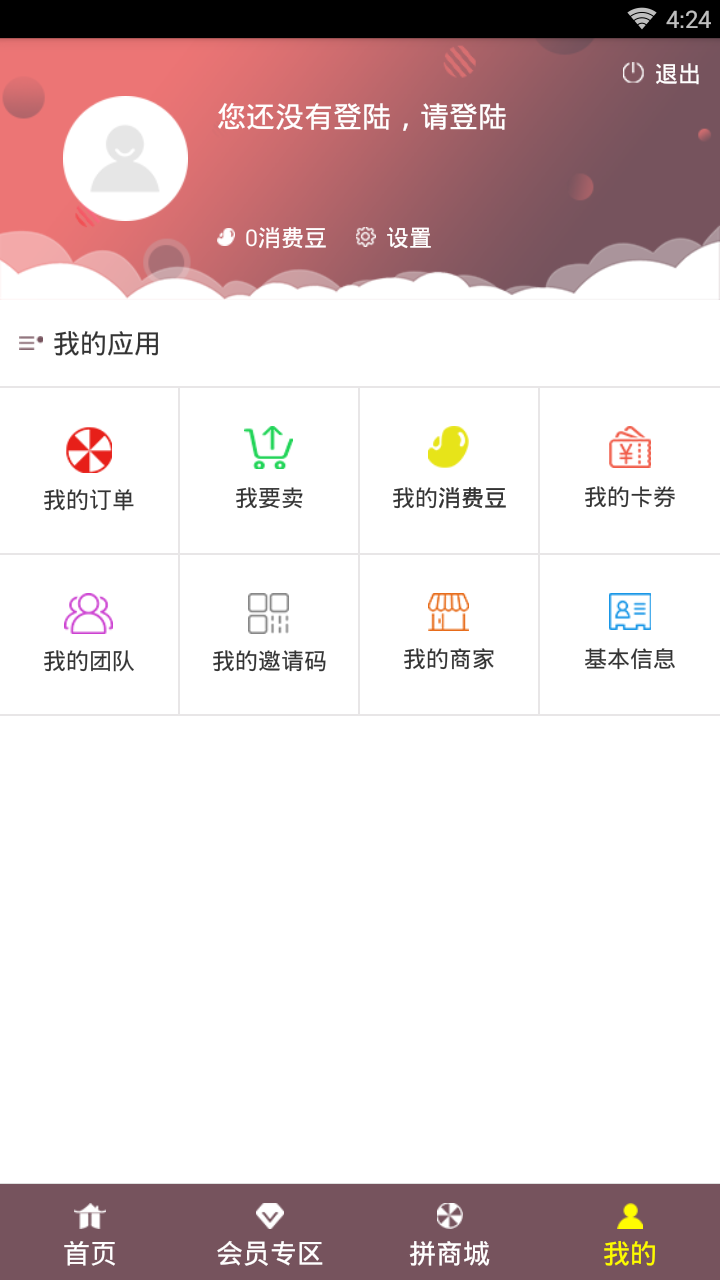Show 我的邀请码 invitation code
The image size is (720, 1280).
[269, 634]
